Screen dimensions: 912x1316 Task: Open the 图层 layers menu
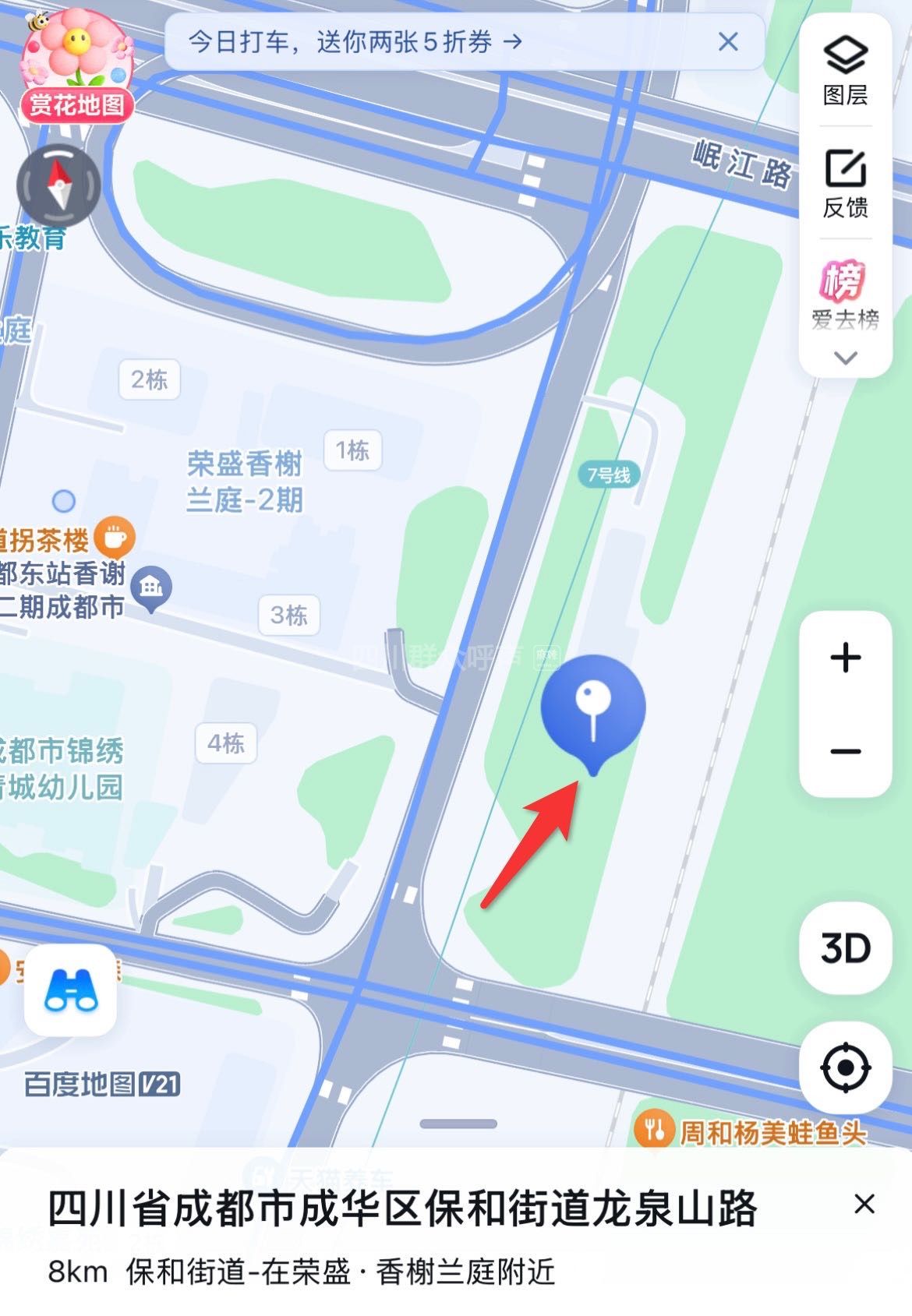[x=845, y=70]
